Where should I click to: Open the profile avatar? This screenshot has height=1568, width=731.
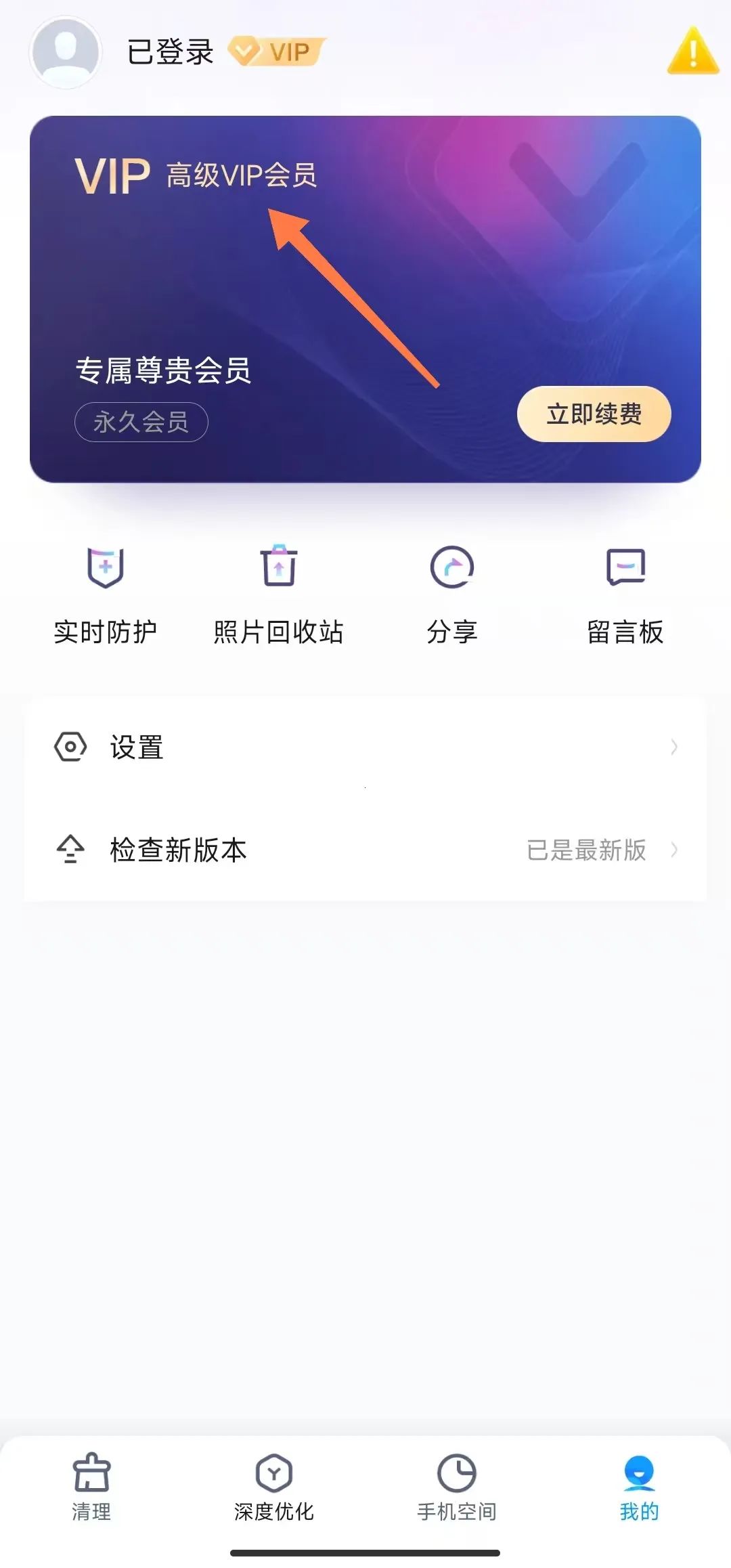pyautogui.click(x=66, y=52)
